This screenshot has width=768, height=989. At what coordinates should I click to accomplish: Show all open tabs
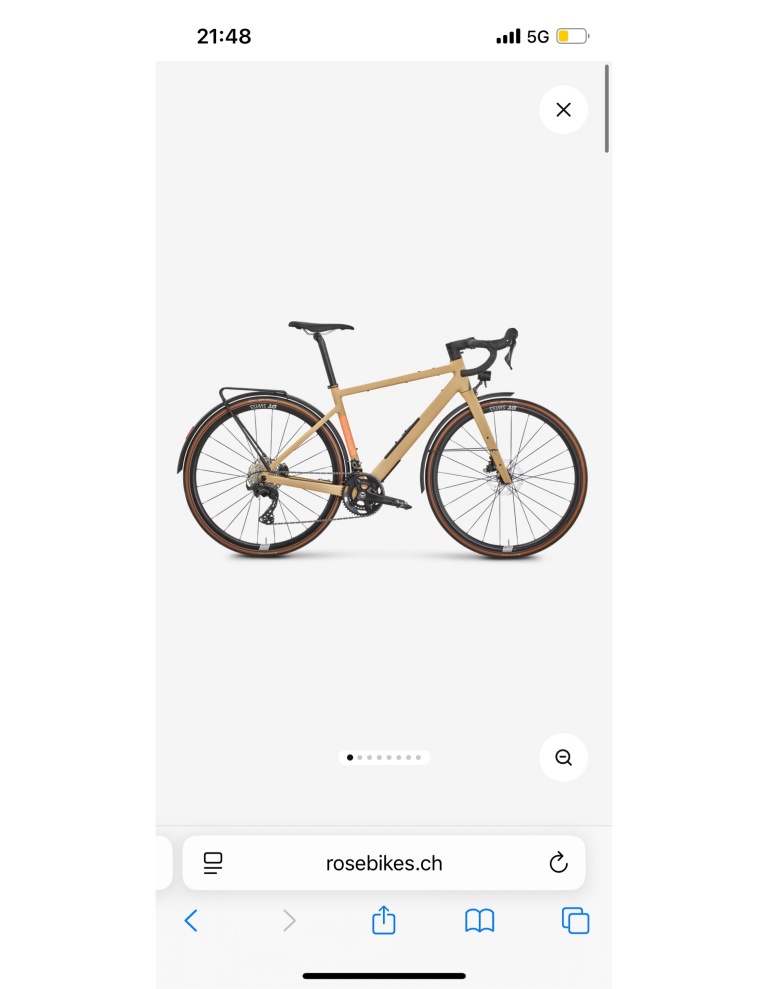click(x=575, y=921)
